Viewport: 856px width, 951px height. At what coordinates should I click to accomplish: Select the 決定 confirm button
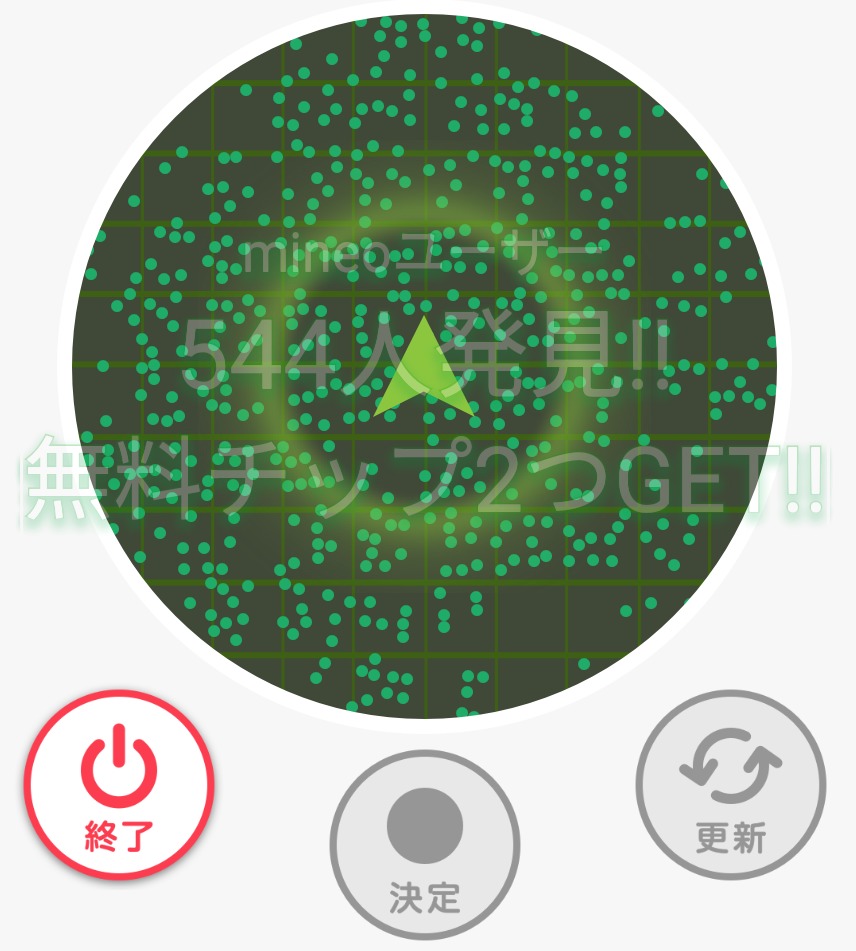pyautogui.click(x=425, y=845)
